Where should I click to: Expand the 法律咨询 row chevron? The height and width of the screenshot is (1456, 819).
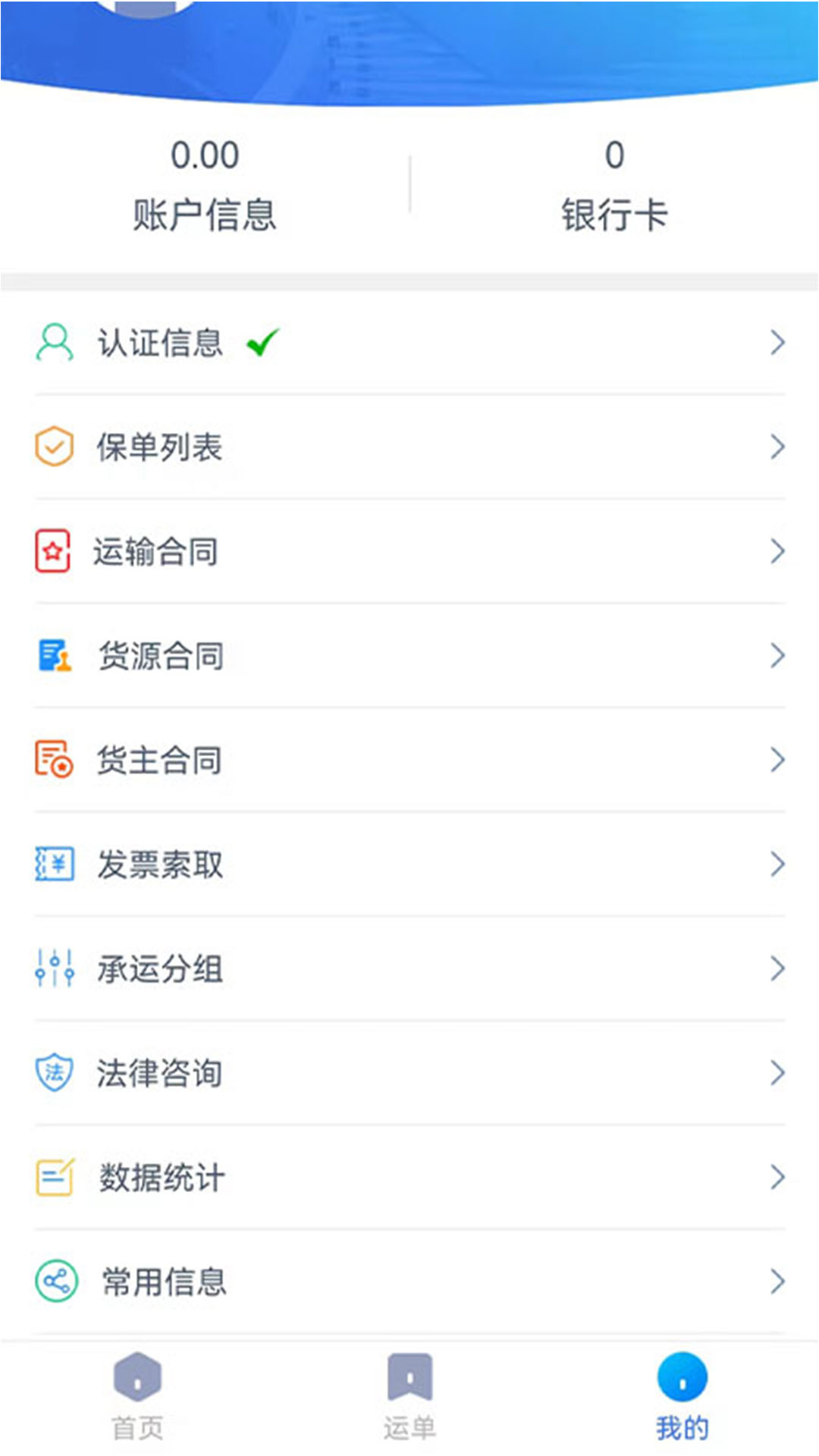(778, 1072)
